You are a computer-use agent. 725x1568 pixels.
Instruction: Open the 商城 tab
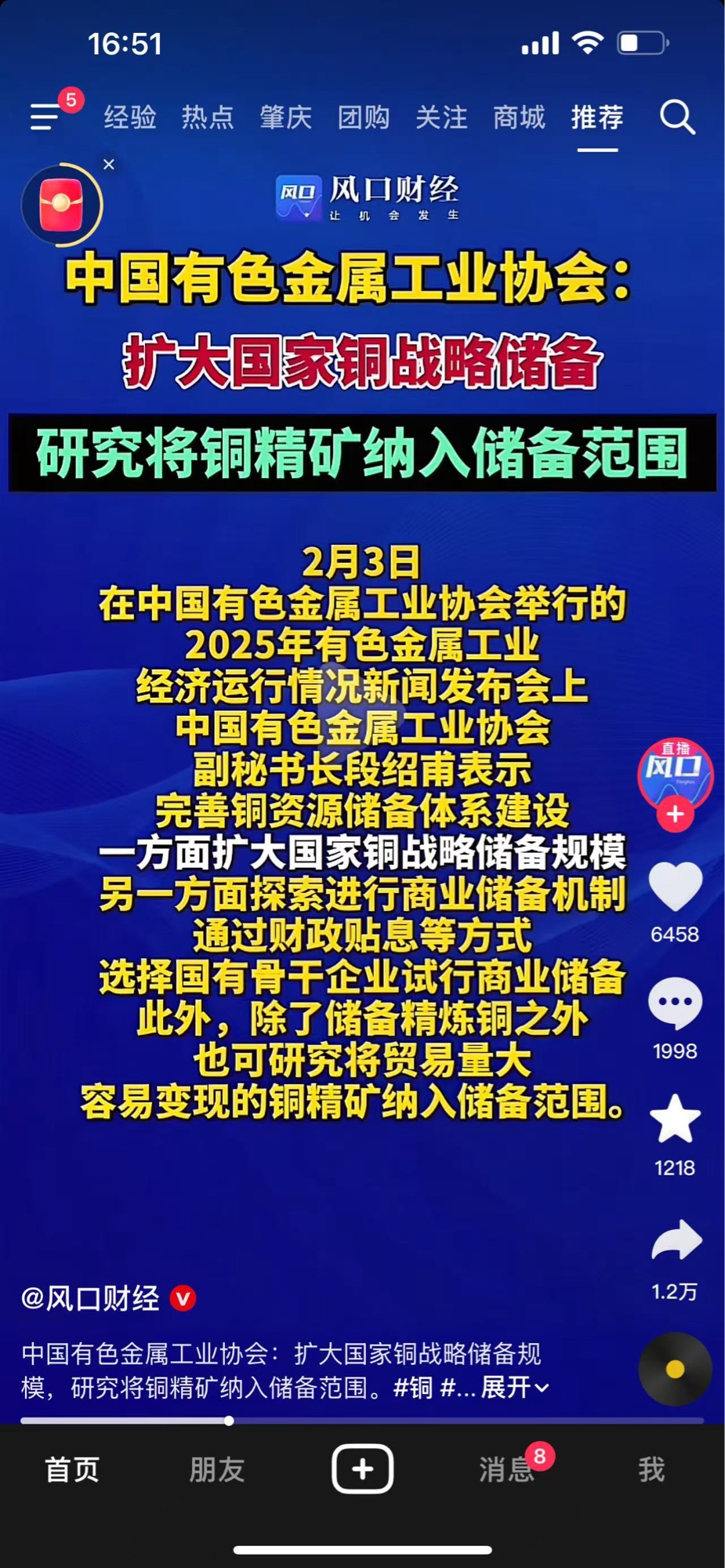[519, 118]
